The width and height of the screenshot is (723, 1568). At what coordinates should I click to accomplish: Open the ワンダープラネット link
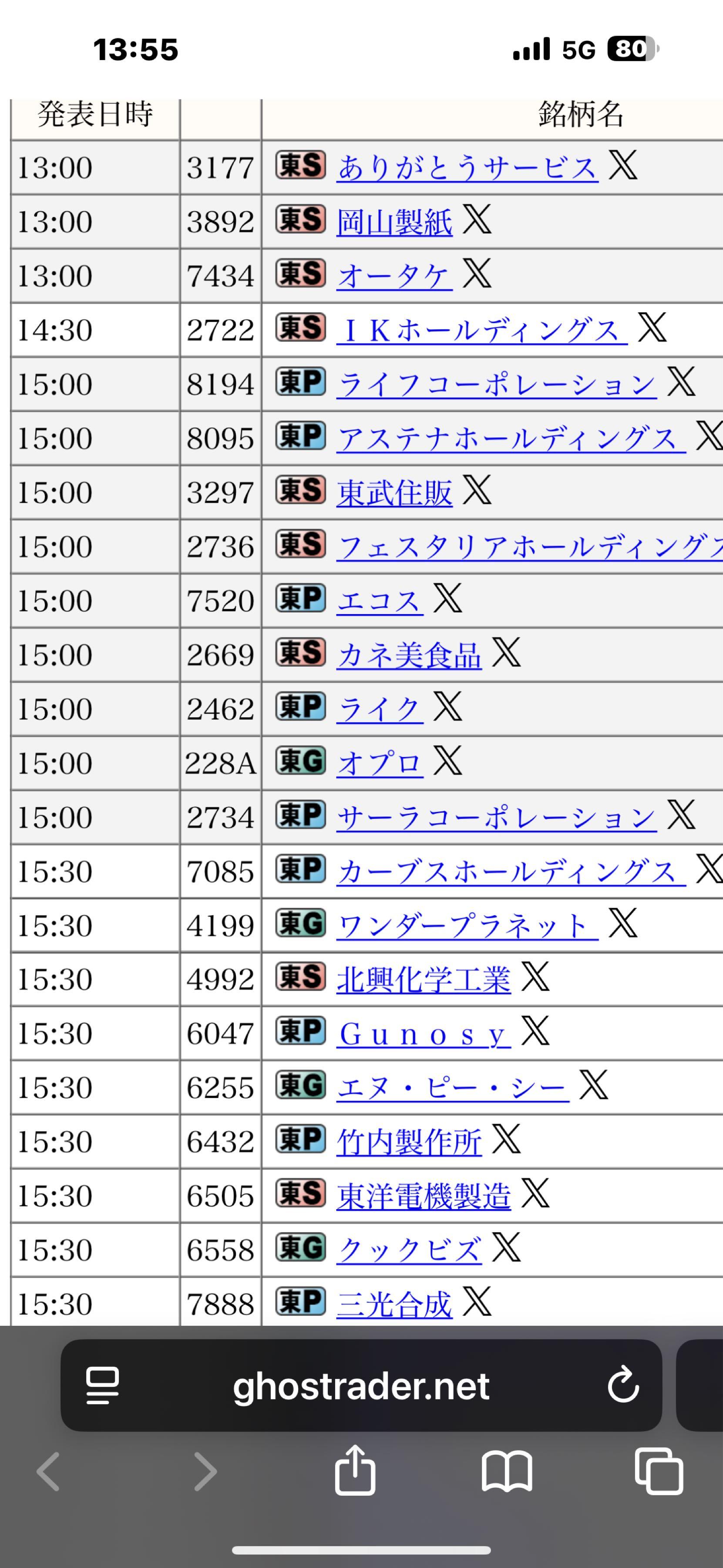(x=467, y=926)
